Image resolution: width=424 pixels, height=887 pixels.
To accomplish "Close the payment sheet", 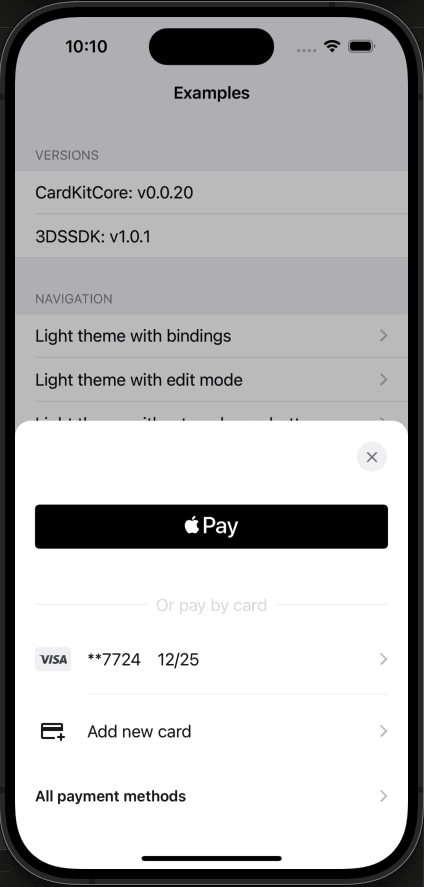I will [371, 457].
